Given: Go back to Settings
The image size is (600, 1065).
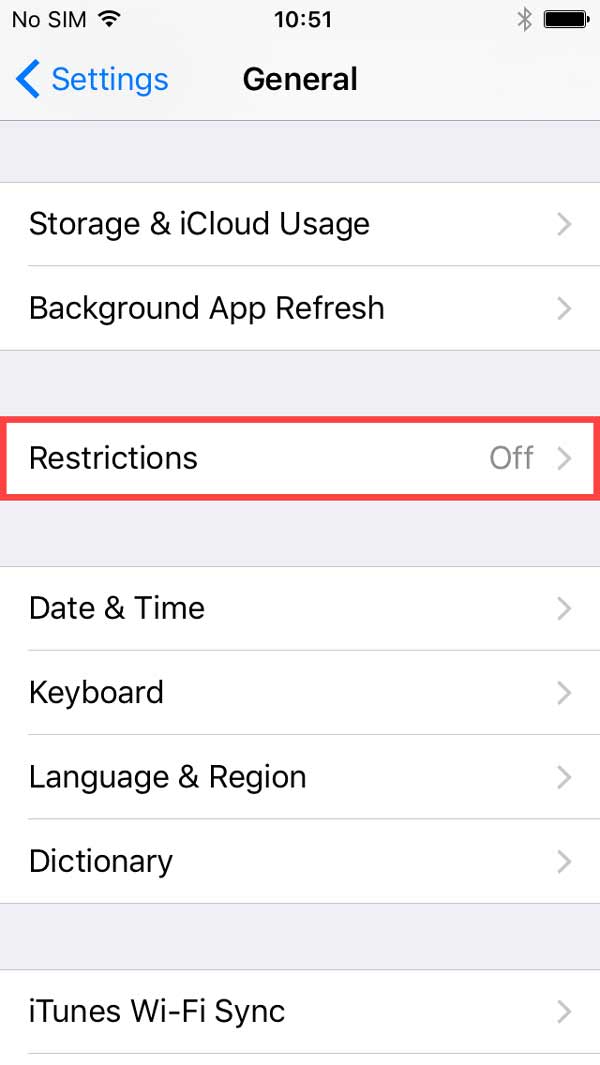Looking at the screenshot, I should pyautogui.click(x=92, y=79).
